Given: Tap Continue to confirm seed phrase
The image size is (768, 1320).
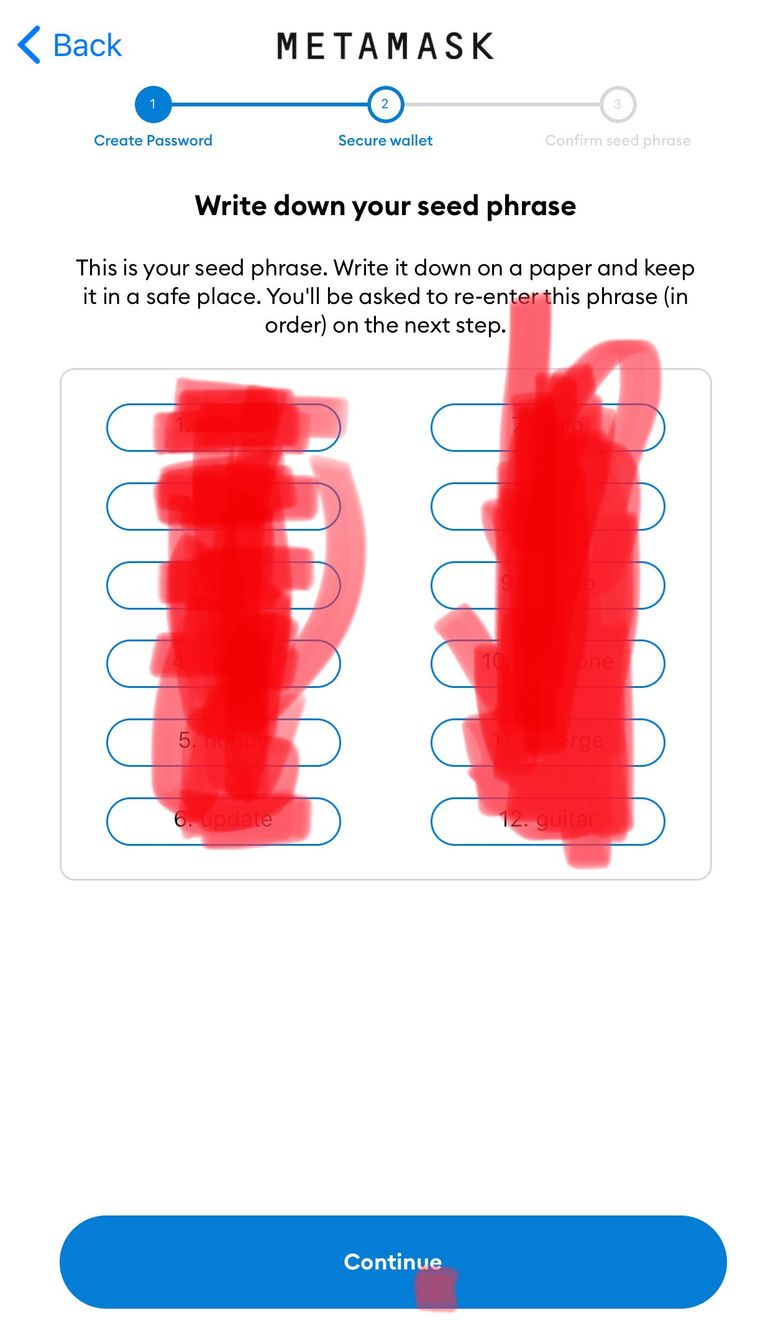Looking at the screenshot, I should coord(393,1262).
